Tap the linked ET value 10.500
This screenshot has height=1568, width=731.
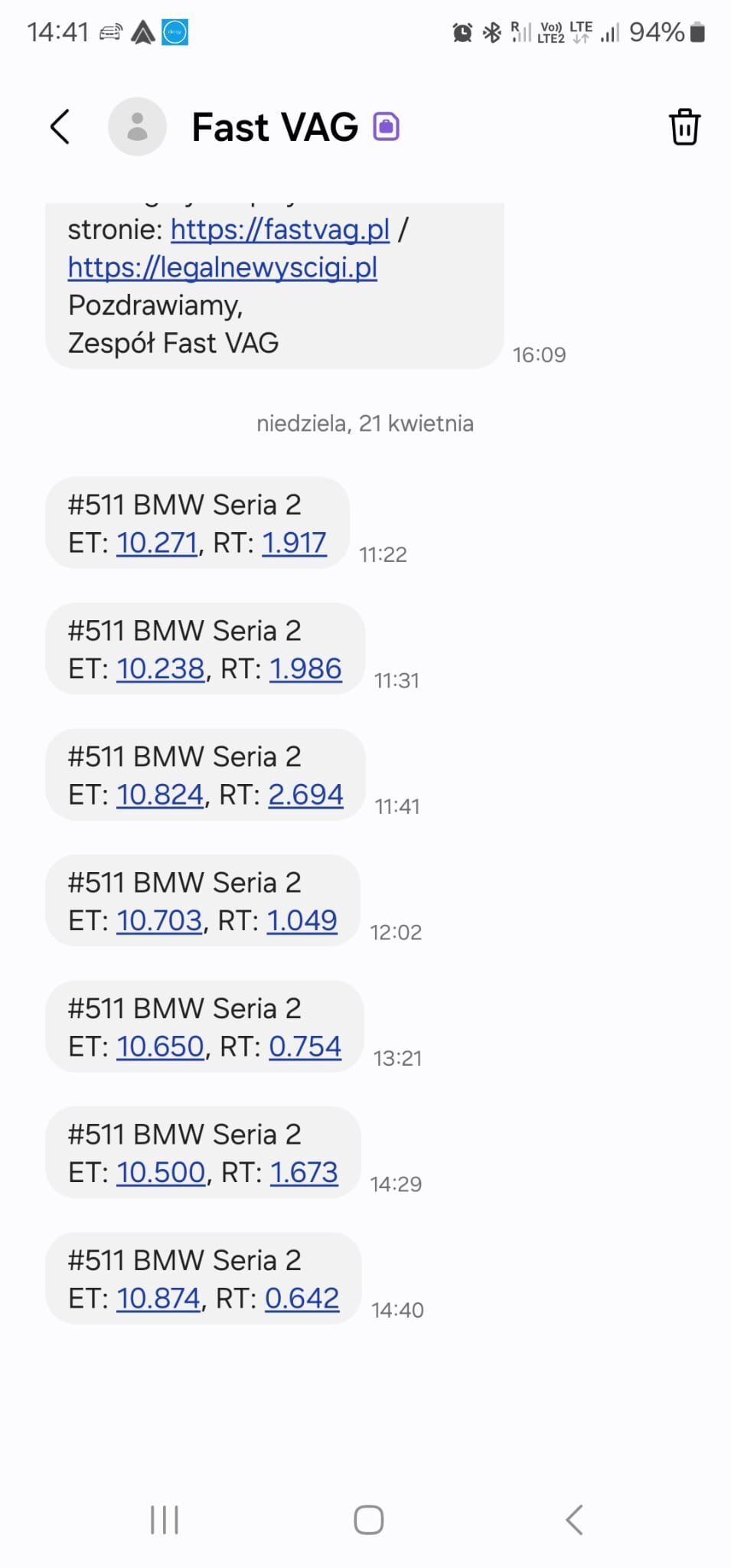coord(161,1172)
